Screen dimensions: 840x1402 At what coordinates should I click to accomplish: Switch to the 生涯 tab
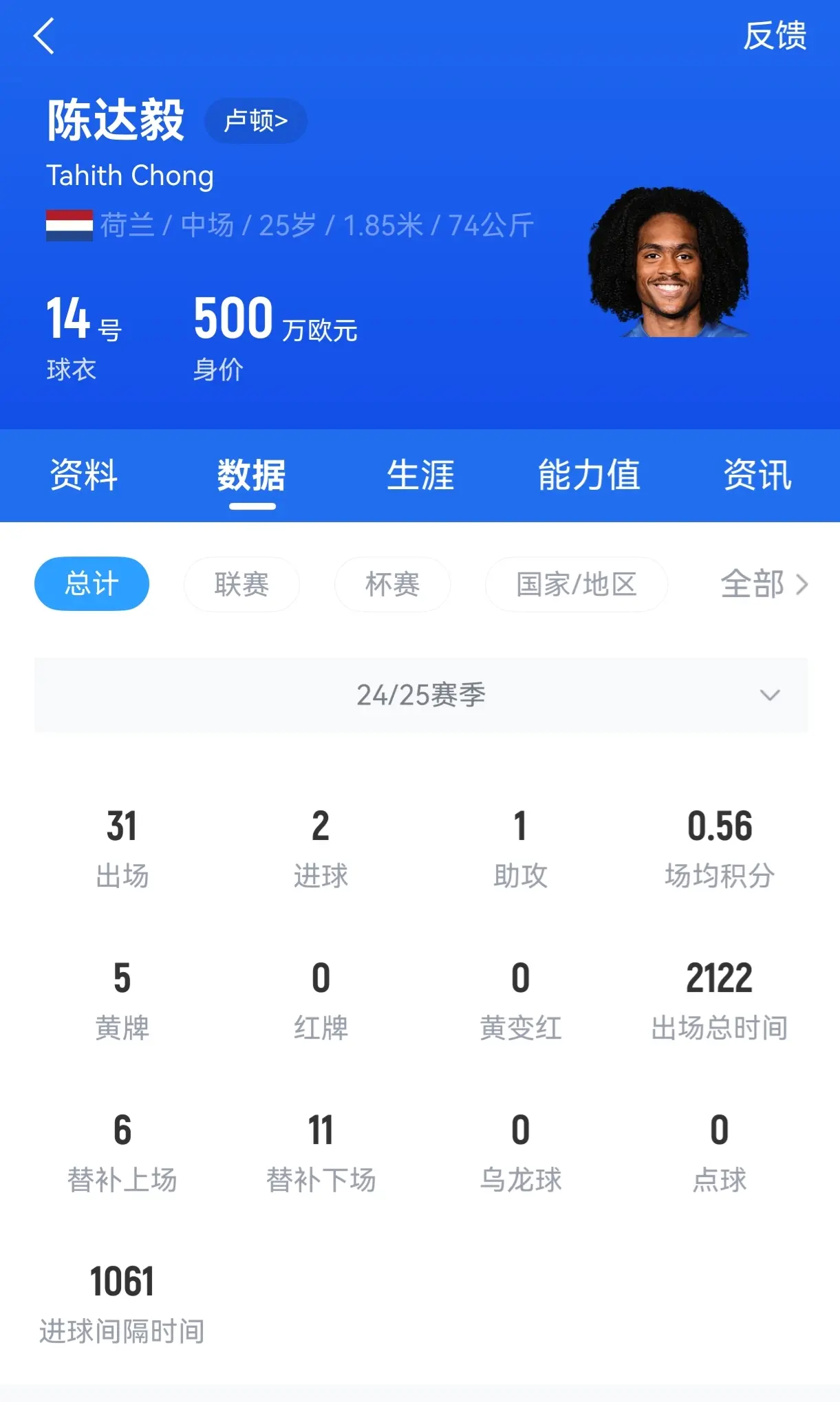420,475
